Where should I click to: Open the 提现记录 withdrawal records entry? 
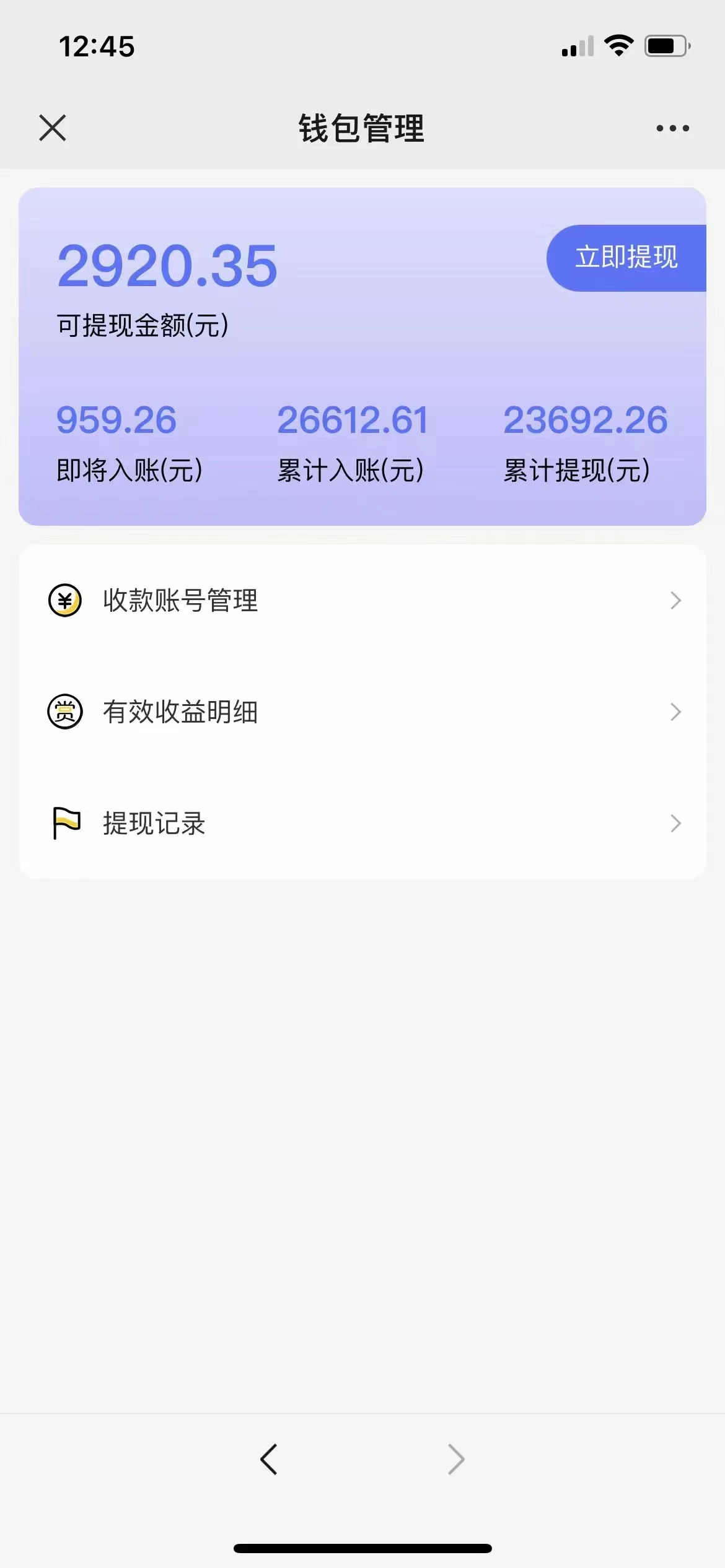[155, 824]
